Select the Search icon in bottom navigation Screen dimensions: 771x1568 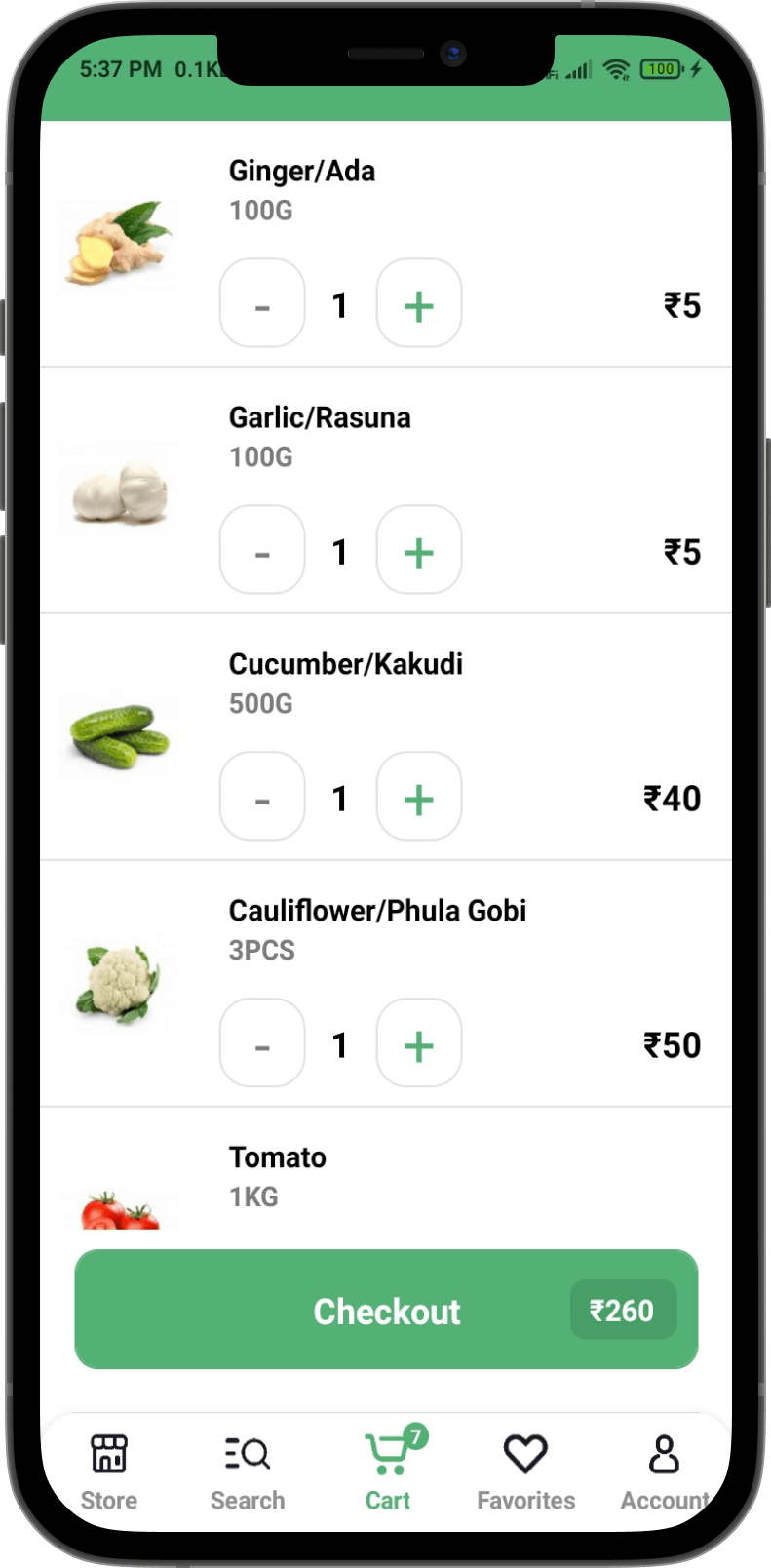point(247,1453)
